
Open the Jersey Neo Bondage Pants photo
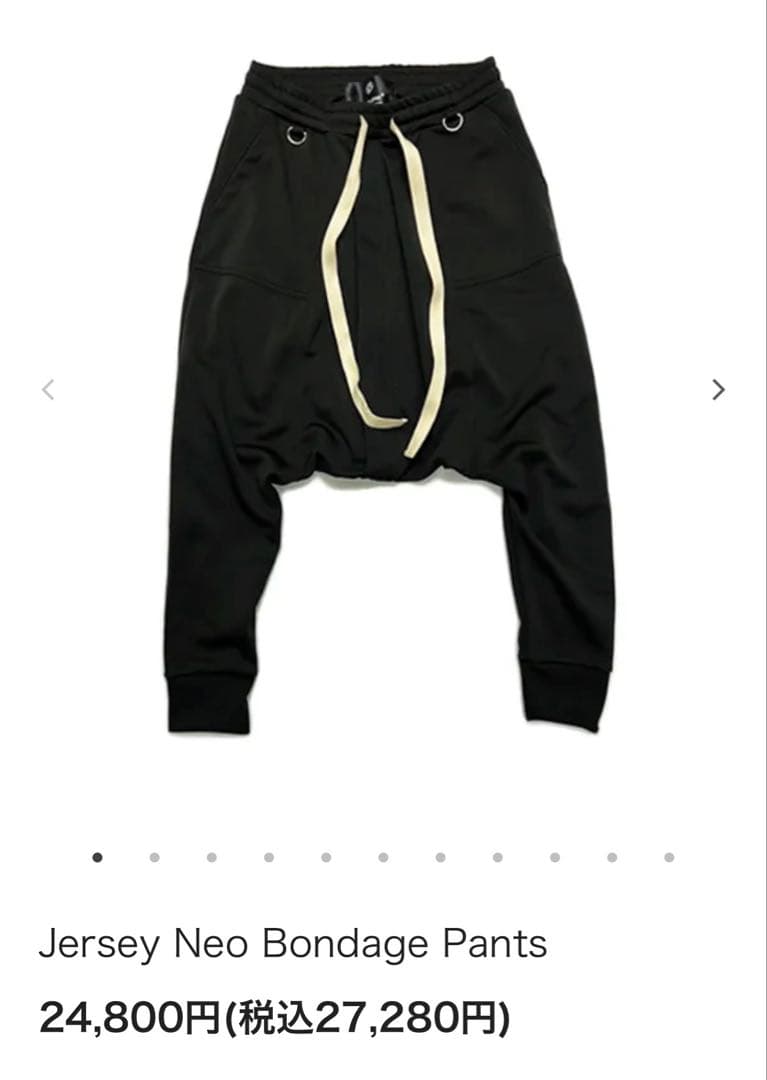coord(385,400)
